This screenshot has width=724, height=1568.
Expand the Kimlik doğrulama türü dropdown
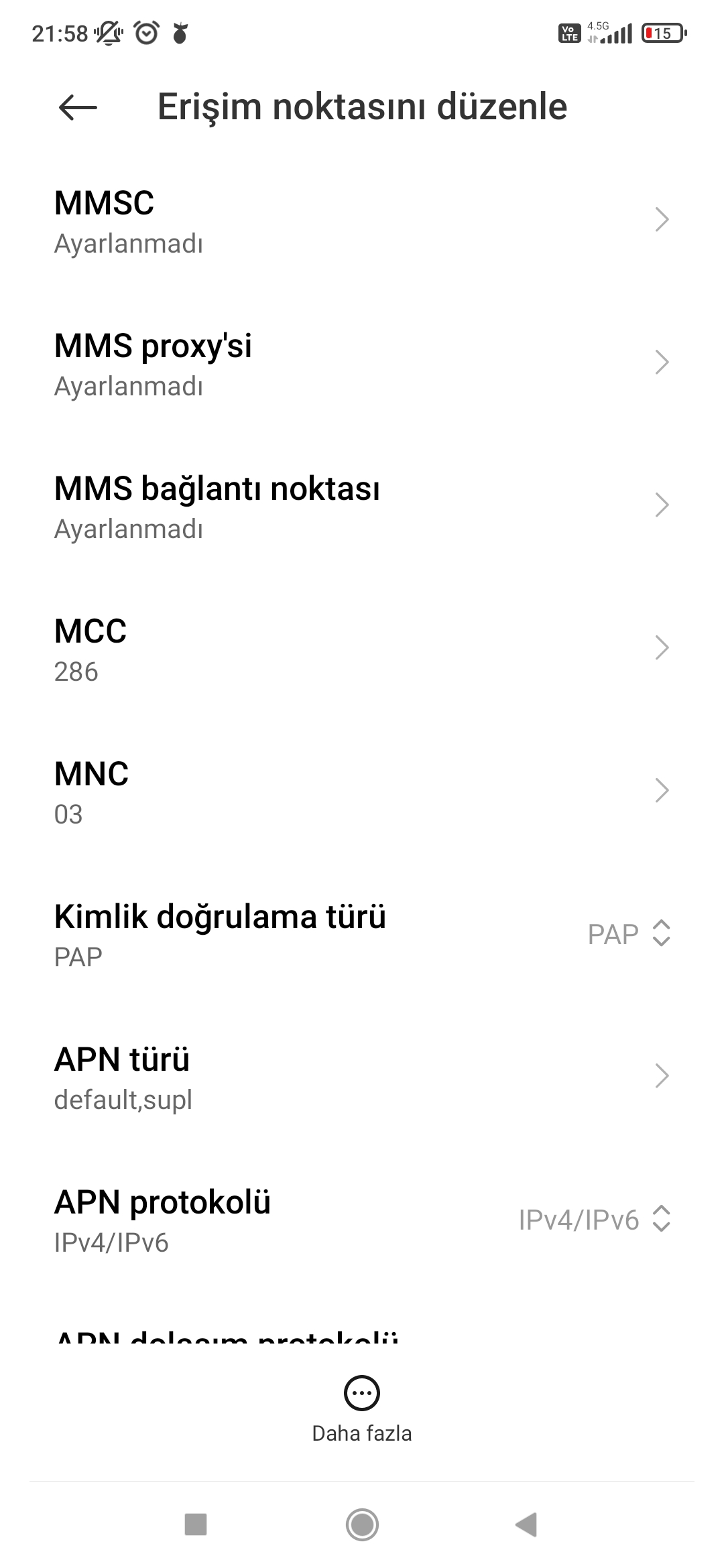pos(629,934)
